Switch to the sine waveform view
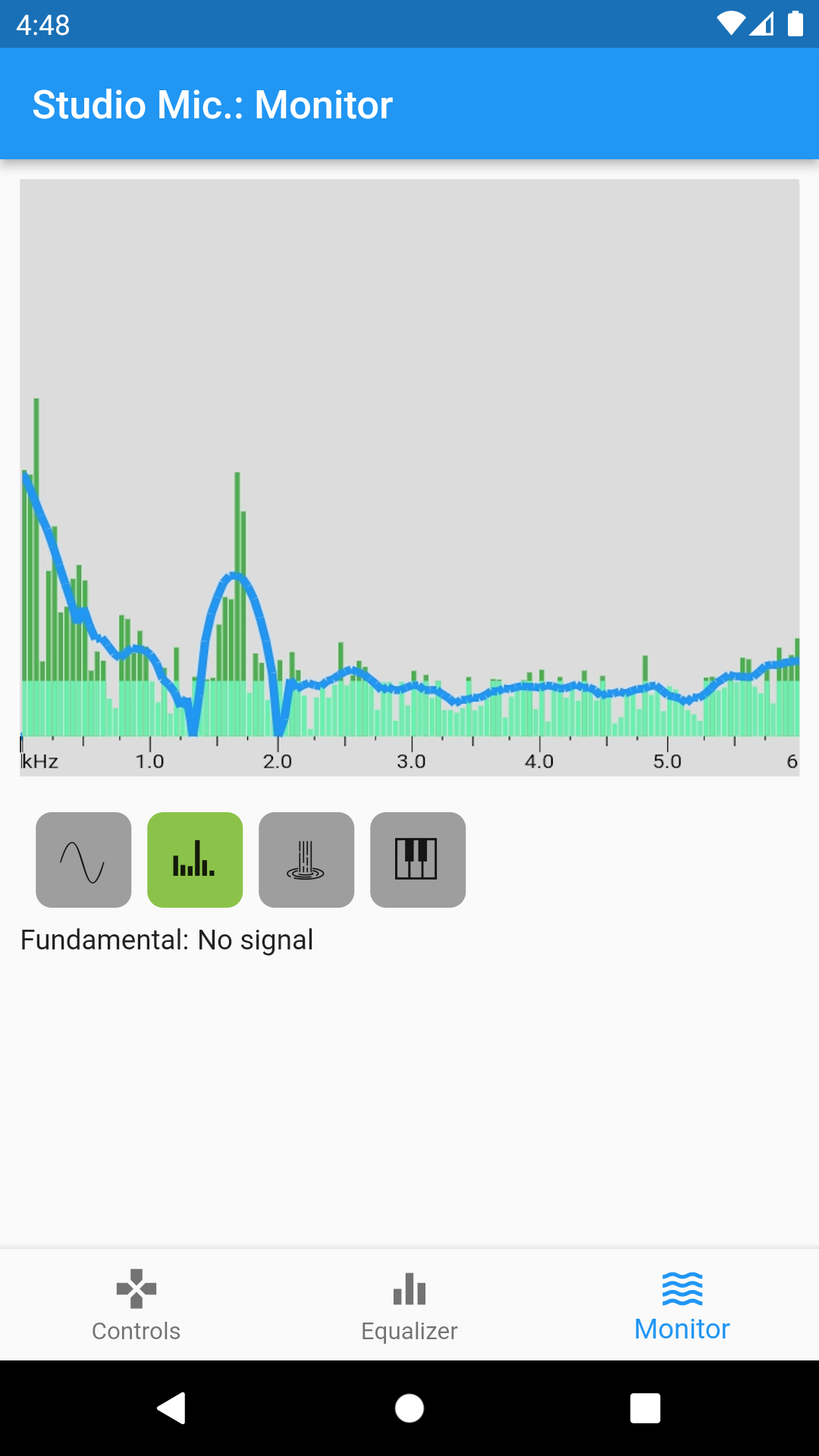The image size is (819, 1456). (83, 860)
